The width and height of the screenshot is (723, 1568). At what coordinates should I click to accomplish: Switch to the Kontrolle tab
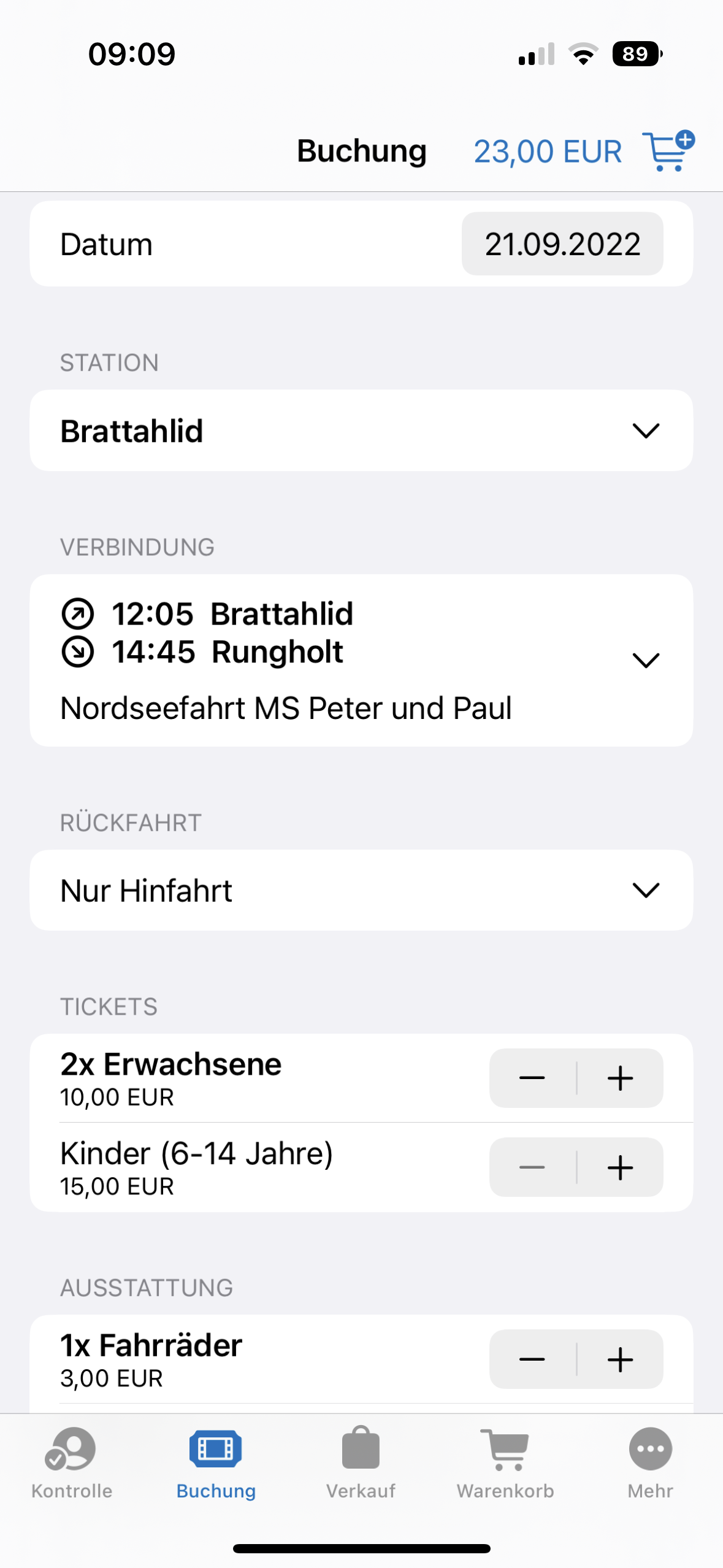coord(72,1464)
